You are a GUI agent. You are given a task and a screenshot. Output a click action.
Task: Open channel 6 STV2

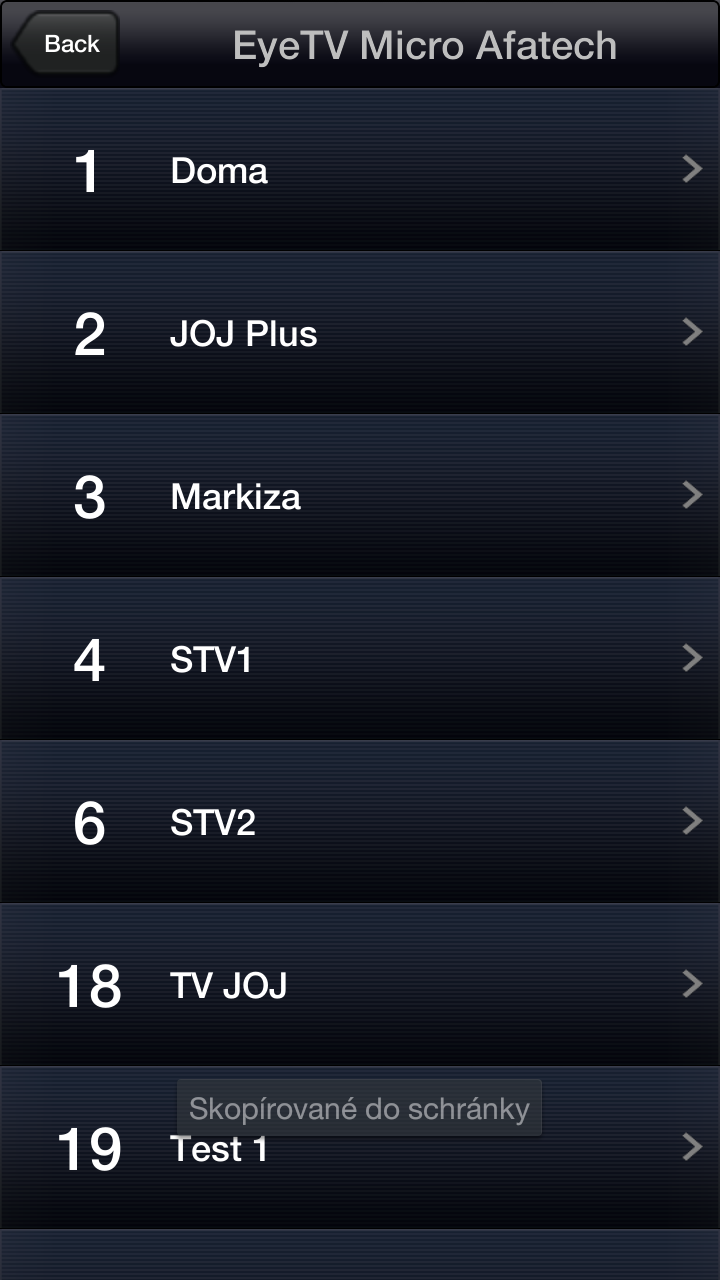[x=360, y=822]
